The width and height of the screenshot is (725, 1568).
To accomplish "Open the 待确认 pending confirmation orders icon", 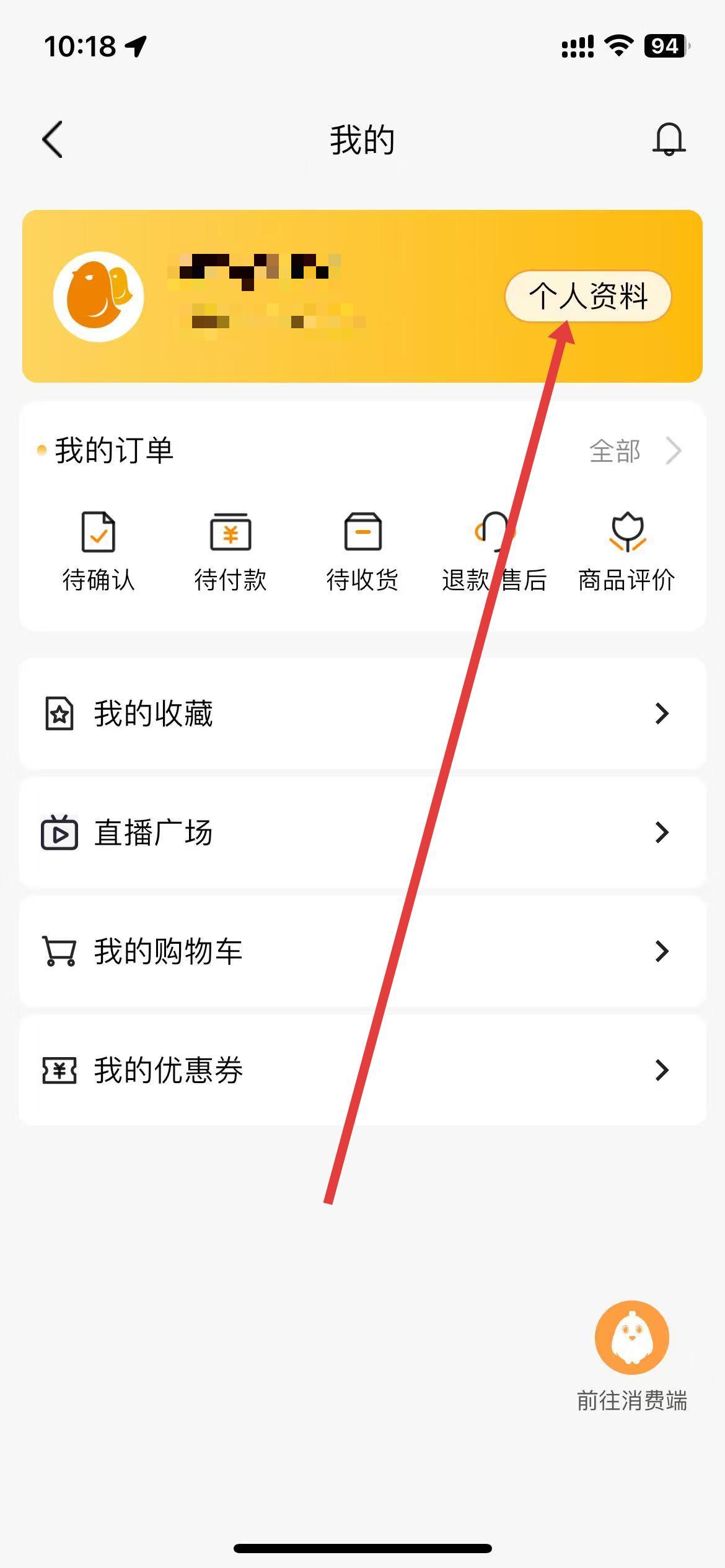I will point(99,533).
